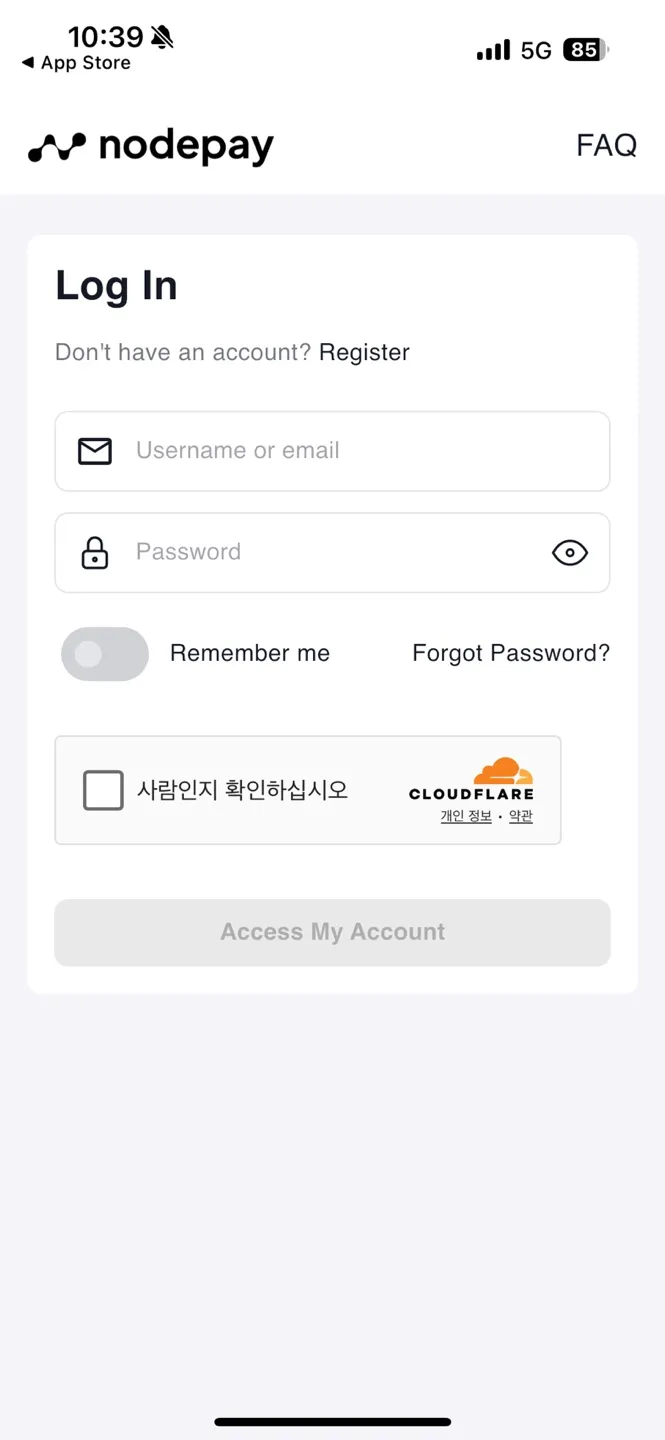Open Forgot Password link
Viewport: 665px width, 1440px height.
tap(510, 653)
